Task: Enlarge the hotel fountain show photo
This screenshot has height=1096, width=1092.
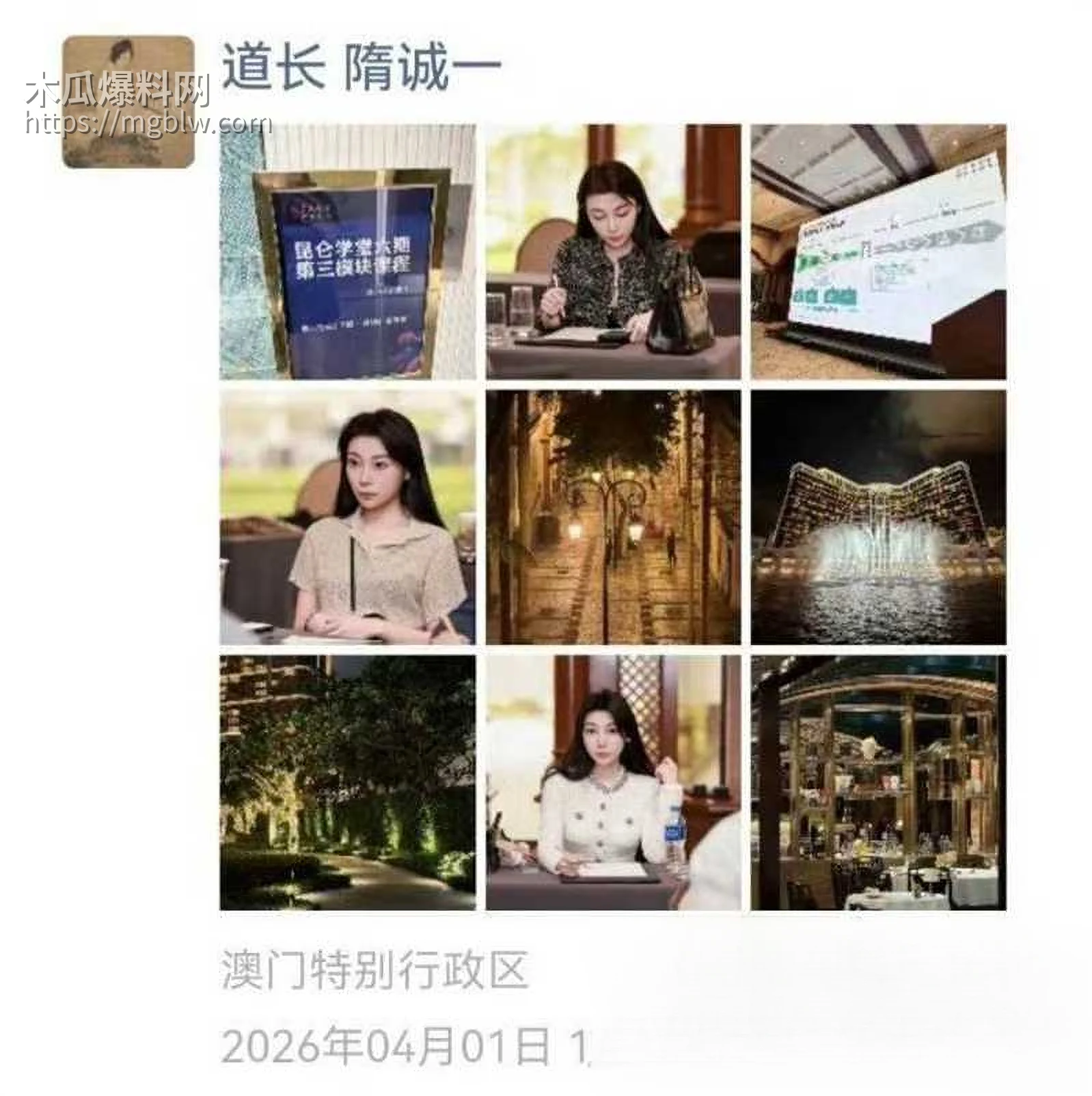Action: (882, 516)
